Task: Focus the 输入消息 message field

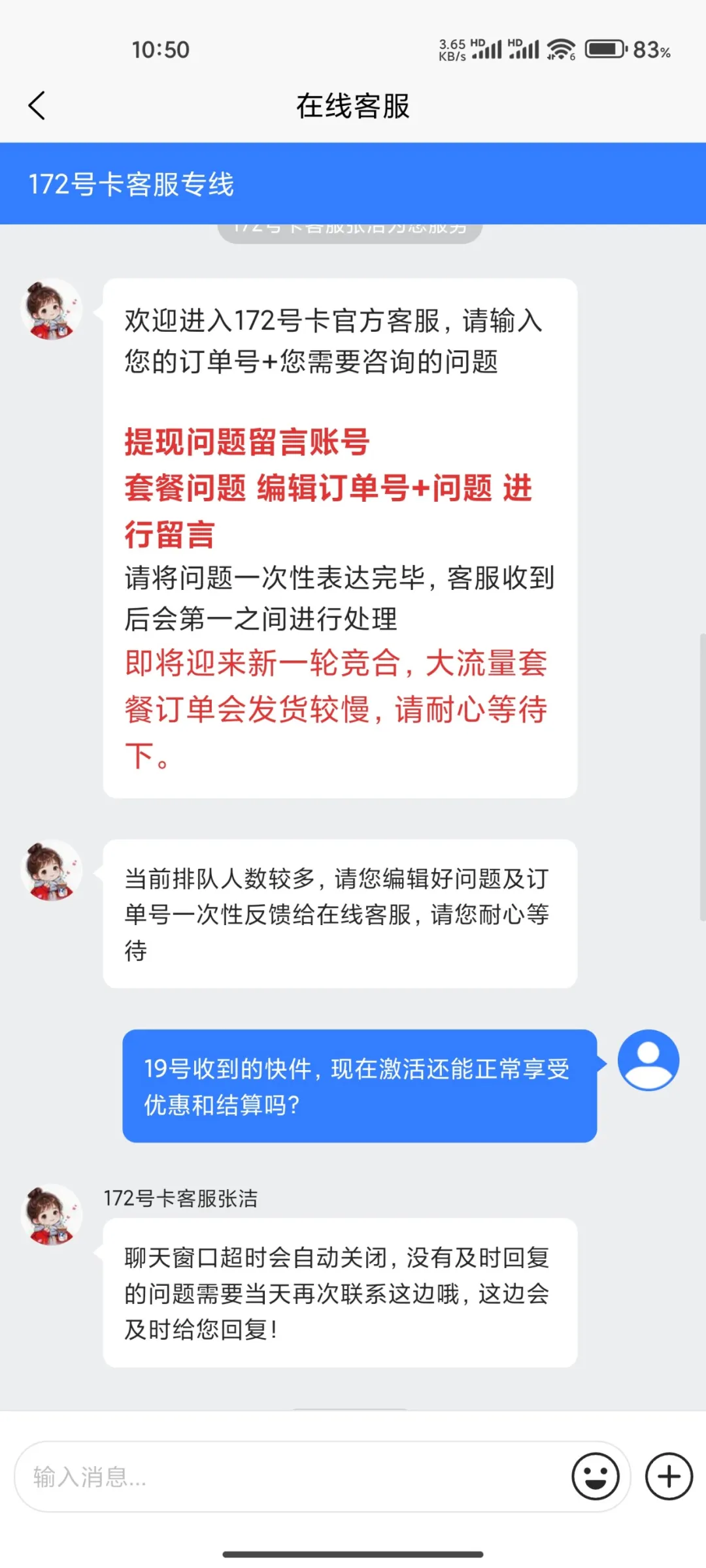Action: [x=288, y=1477]
